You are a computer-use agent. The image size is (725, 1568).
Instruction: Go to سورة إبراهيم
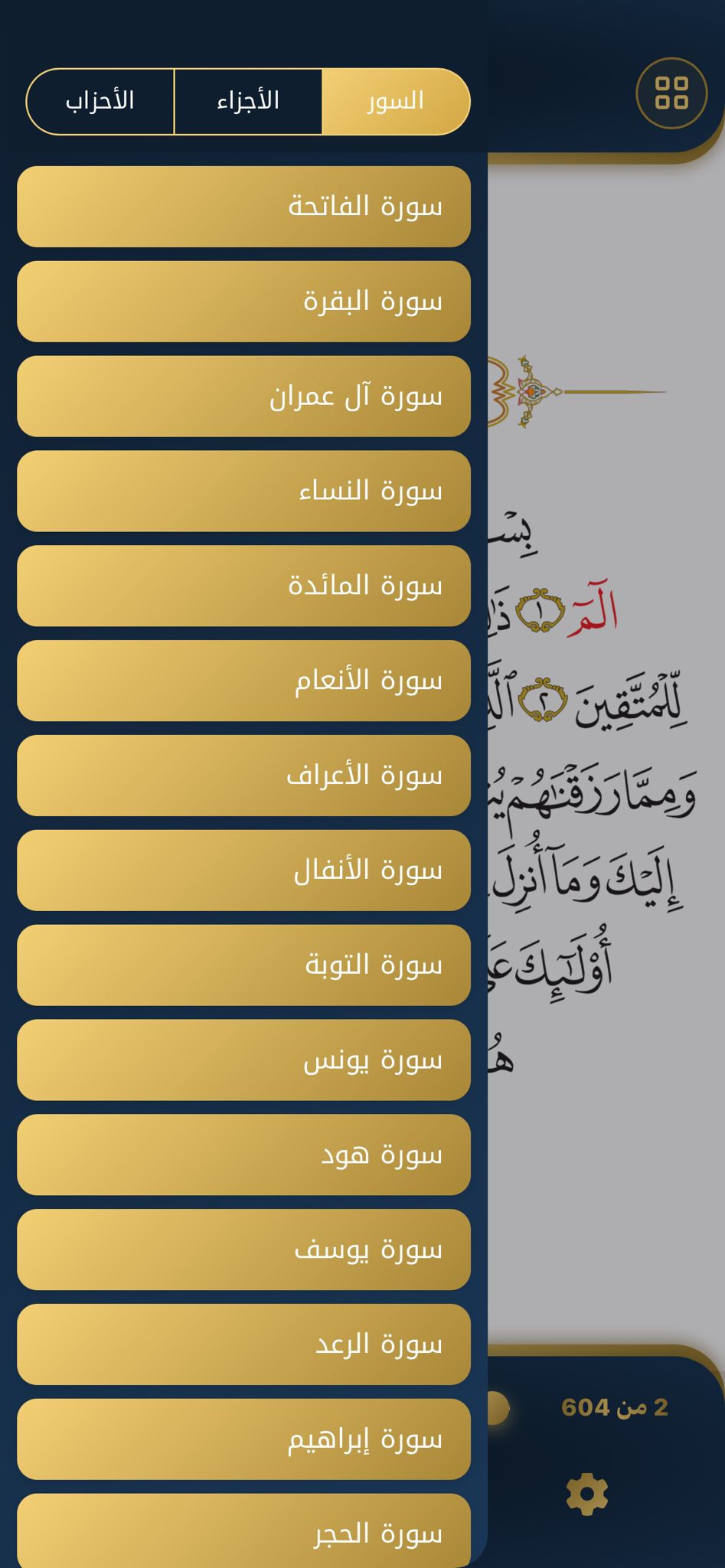coord(243,1439)
